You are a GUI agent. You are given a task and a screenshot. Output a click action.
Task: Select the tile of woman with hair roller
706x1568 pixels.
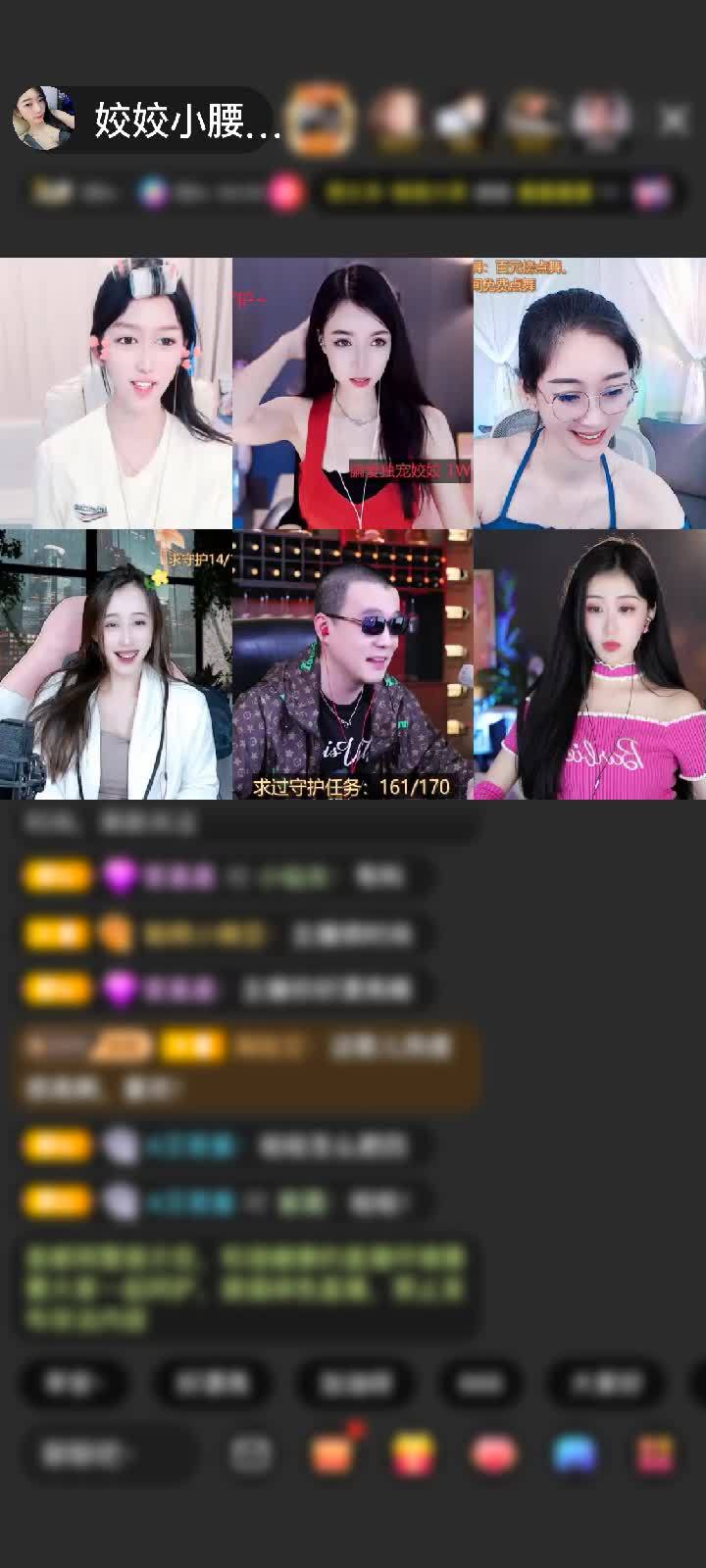coord(116,393)
